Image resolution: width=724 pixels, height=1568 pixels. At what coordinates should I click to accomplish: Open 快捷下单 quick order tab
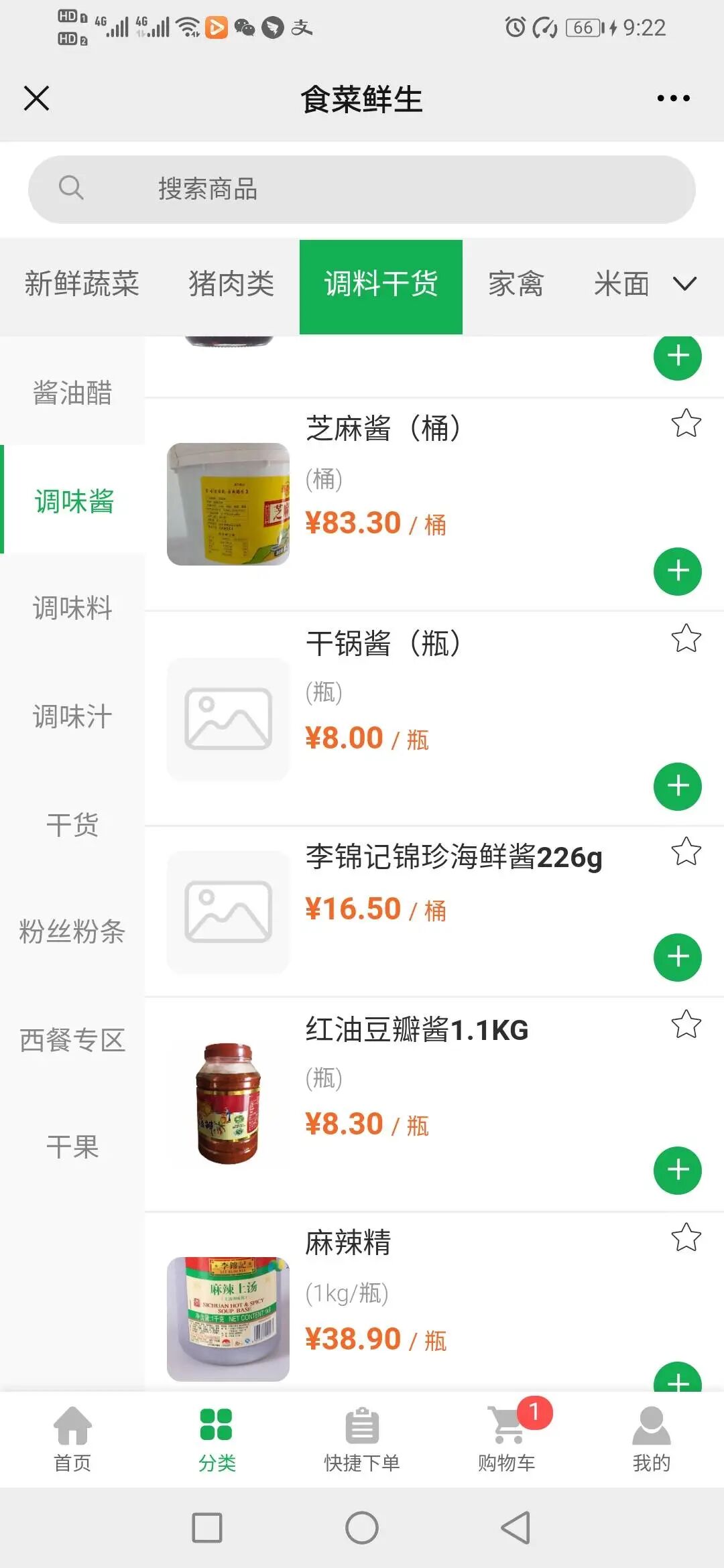[362, 1438]
